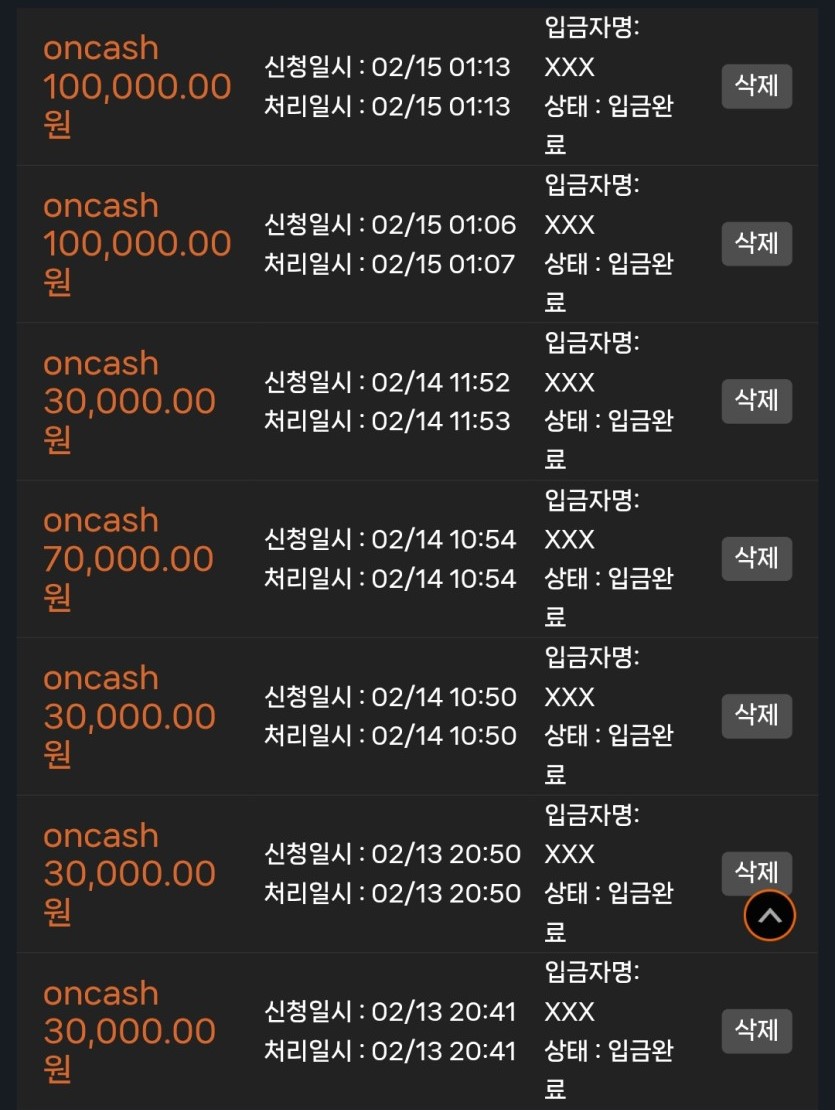
Task: Delete the 02/13 20:41 deposit record
Action: coord(756,1031)
